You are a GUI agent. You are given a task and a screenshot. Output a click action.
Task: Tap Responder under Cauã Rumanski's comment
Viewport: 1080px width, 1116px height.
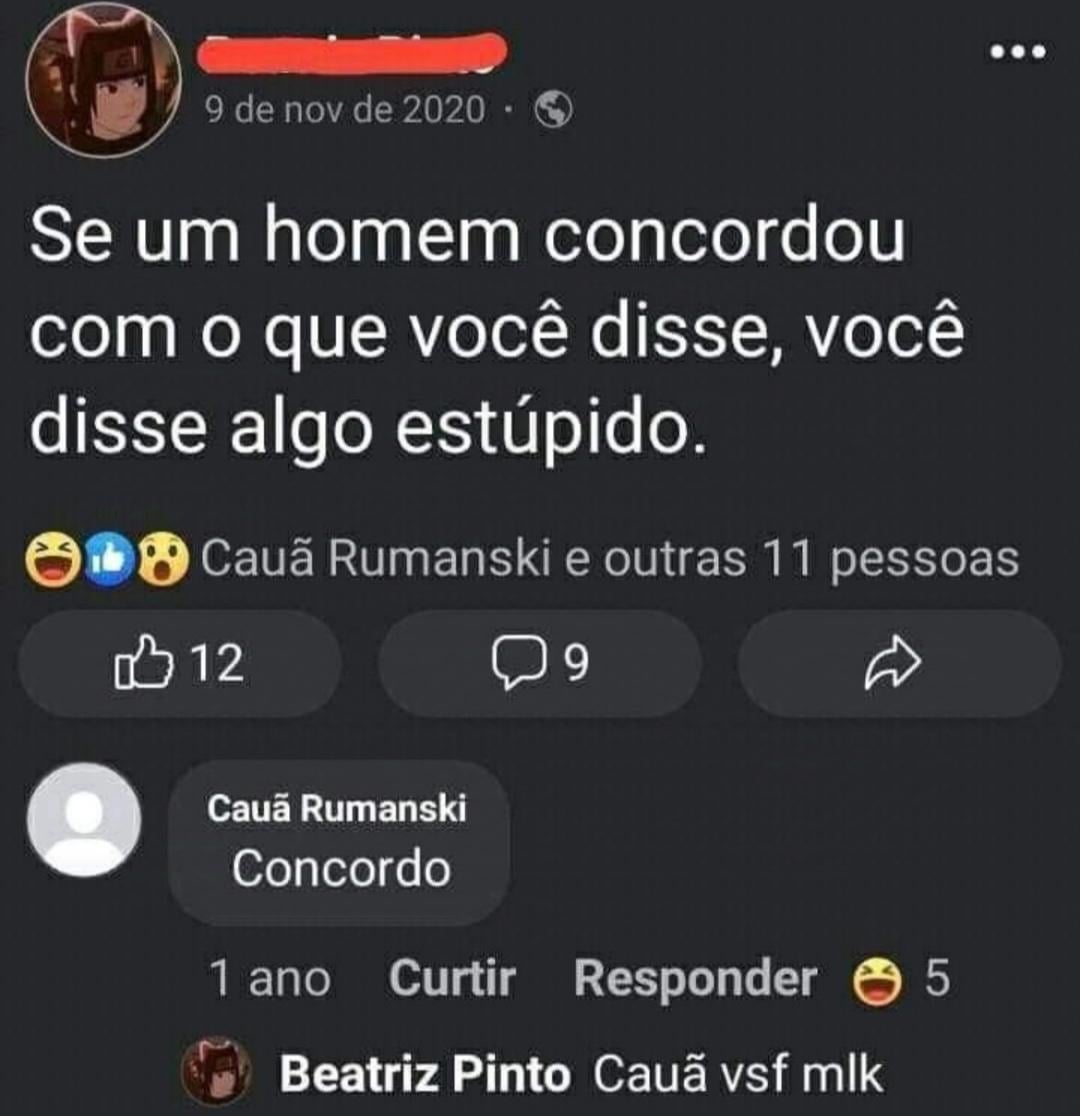695,979
